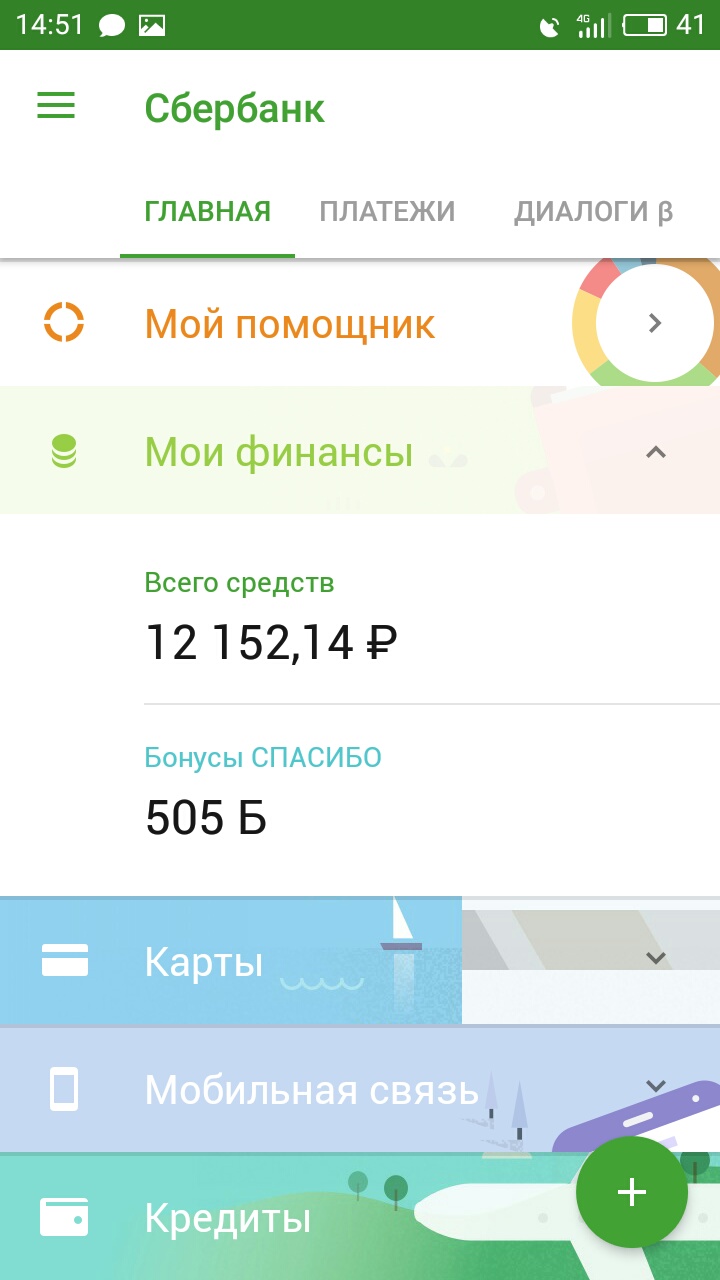Screen dimensions: 720x1280
Task: Expand the Карты section
Action: click(655, 958)
